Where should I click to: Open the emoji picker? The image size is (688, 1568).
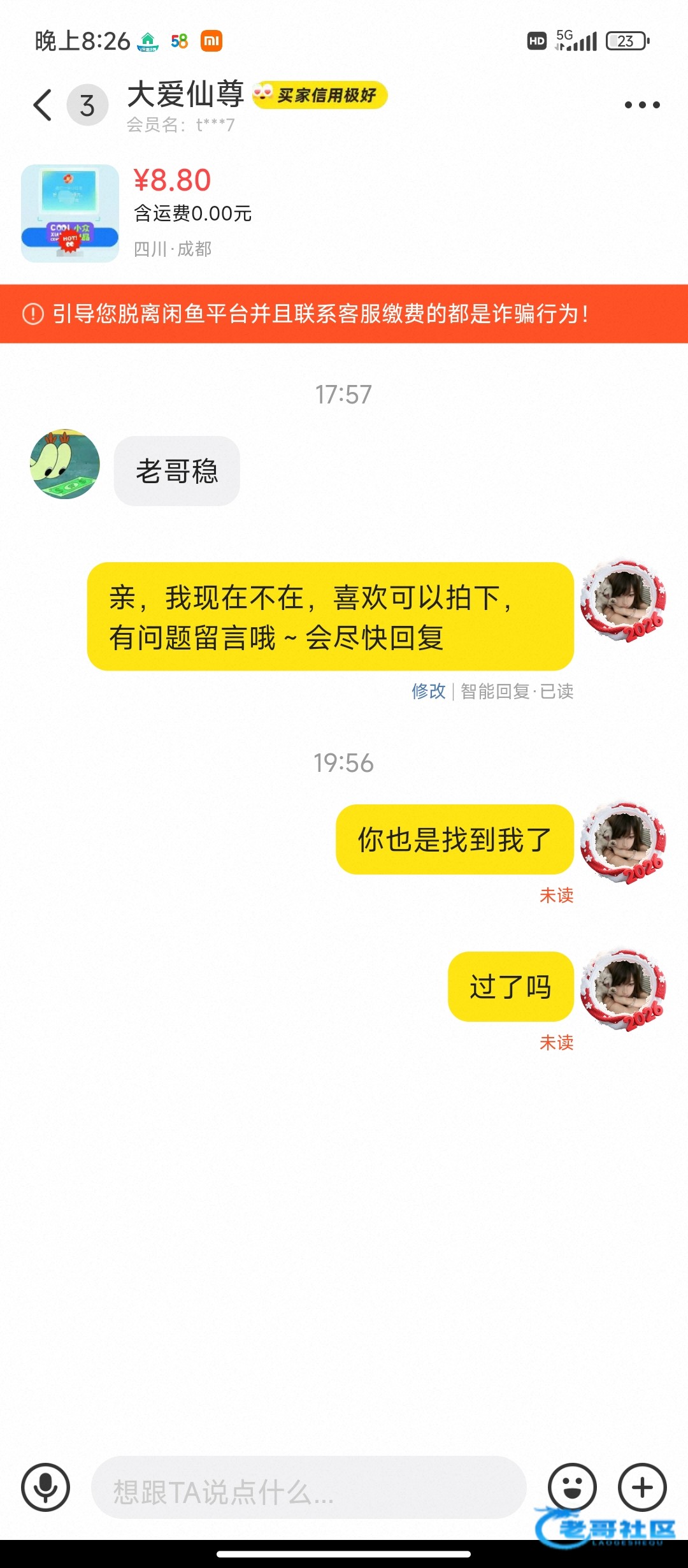[572, 1487]
